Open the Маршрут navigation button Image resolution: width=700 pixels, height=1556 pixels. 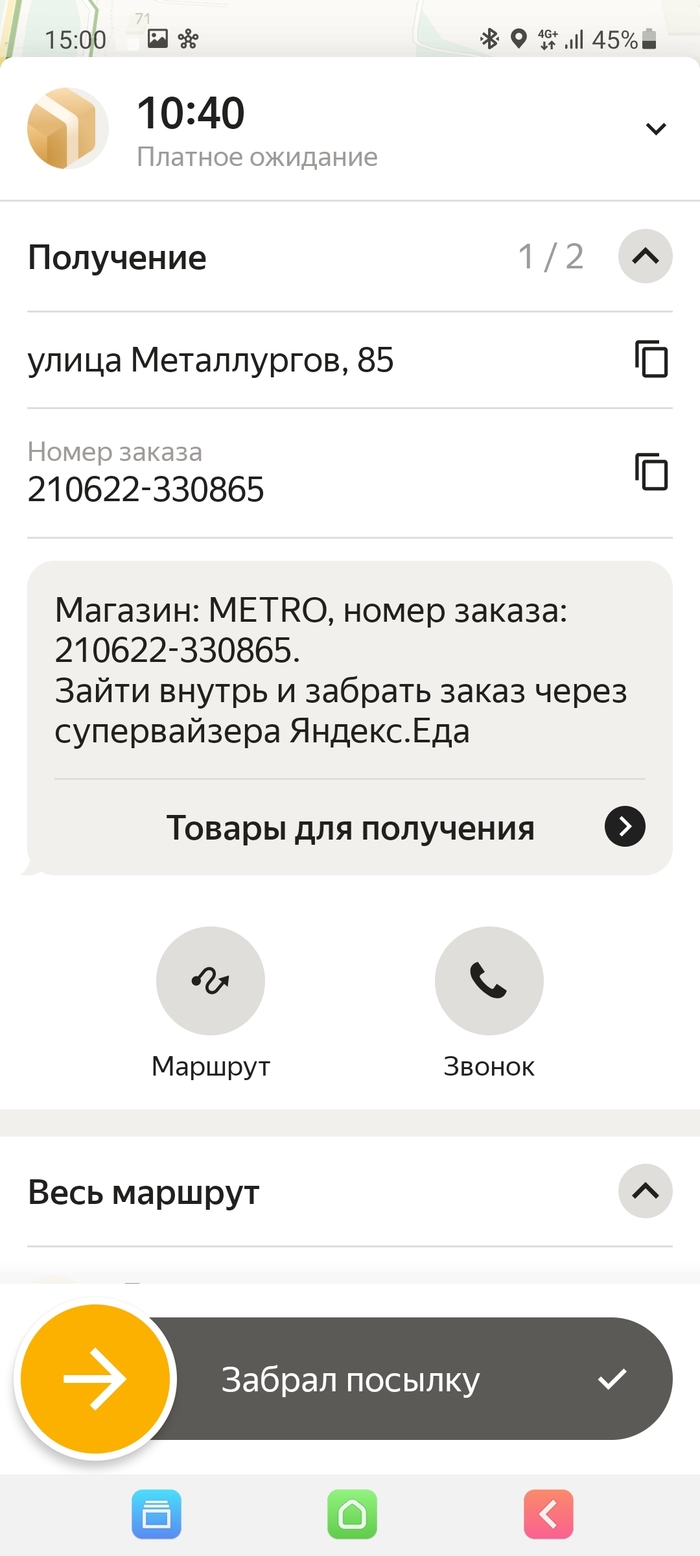[210, 981]
